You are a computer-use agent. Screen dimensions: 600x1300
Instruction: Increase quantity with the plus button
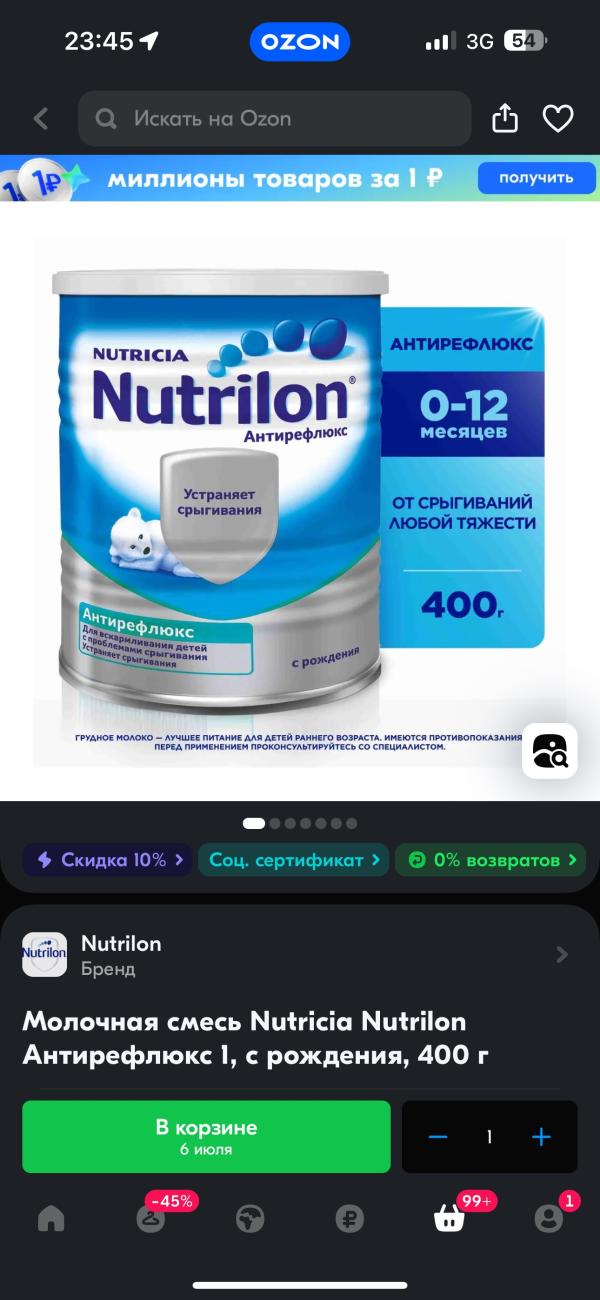(541, 1137)
